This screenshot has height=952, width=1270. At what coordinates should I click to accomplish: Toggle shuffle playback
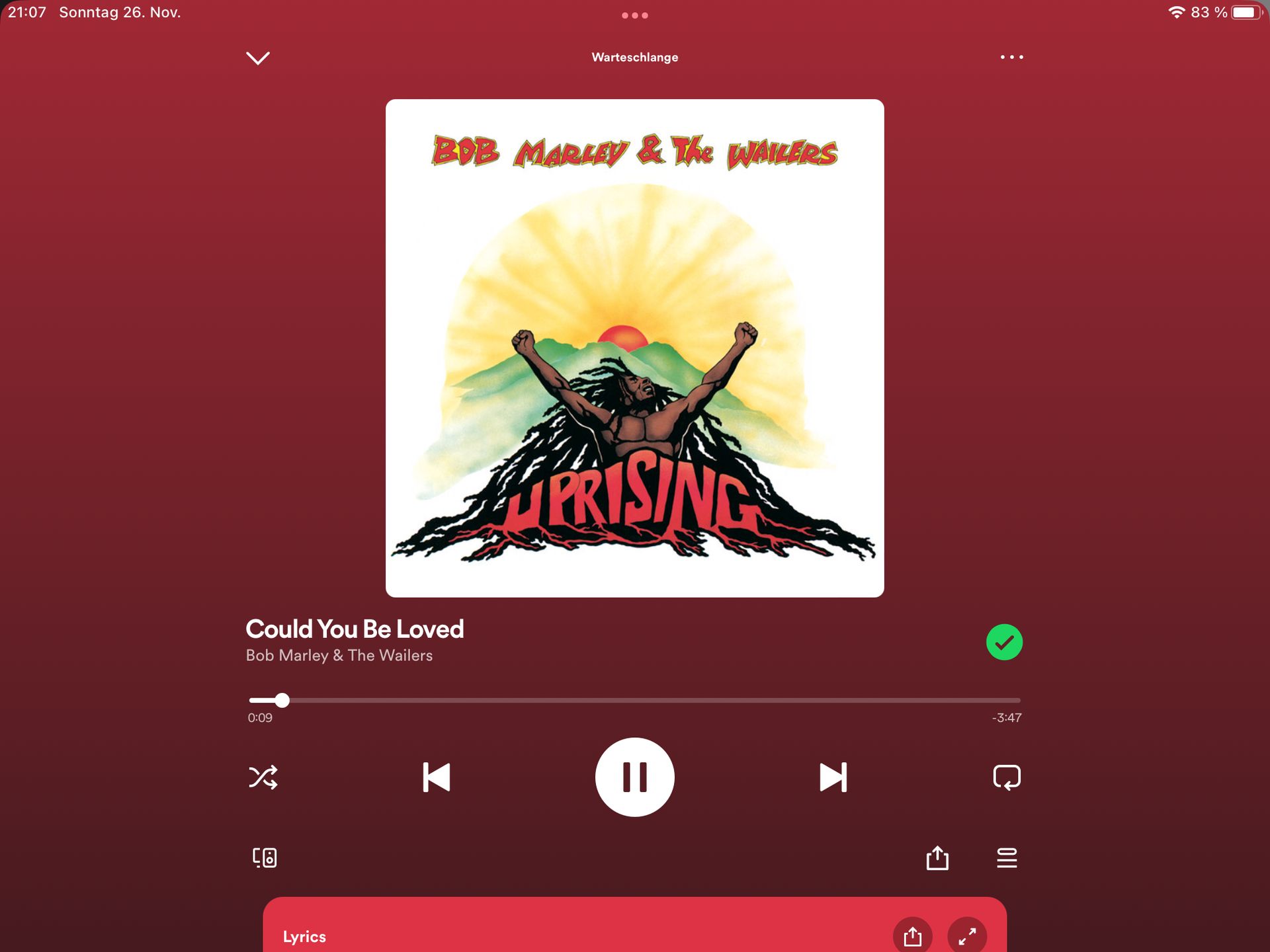tap(263, 777)
